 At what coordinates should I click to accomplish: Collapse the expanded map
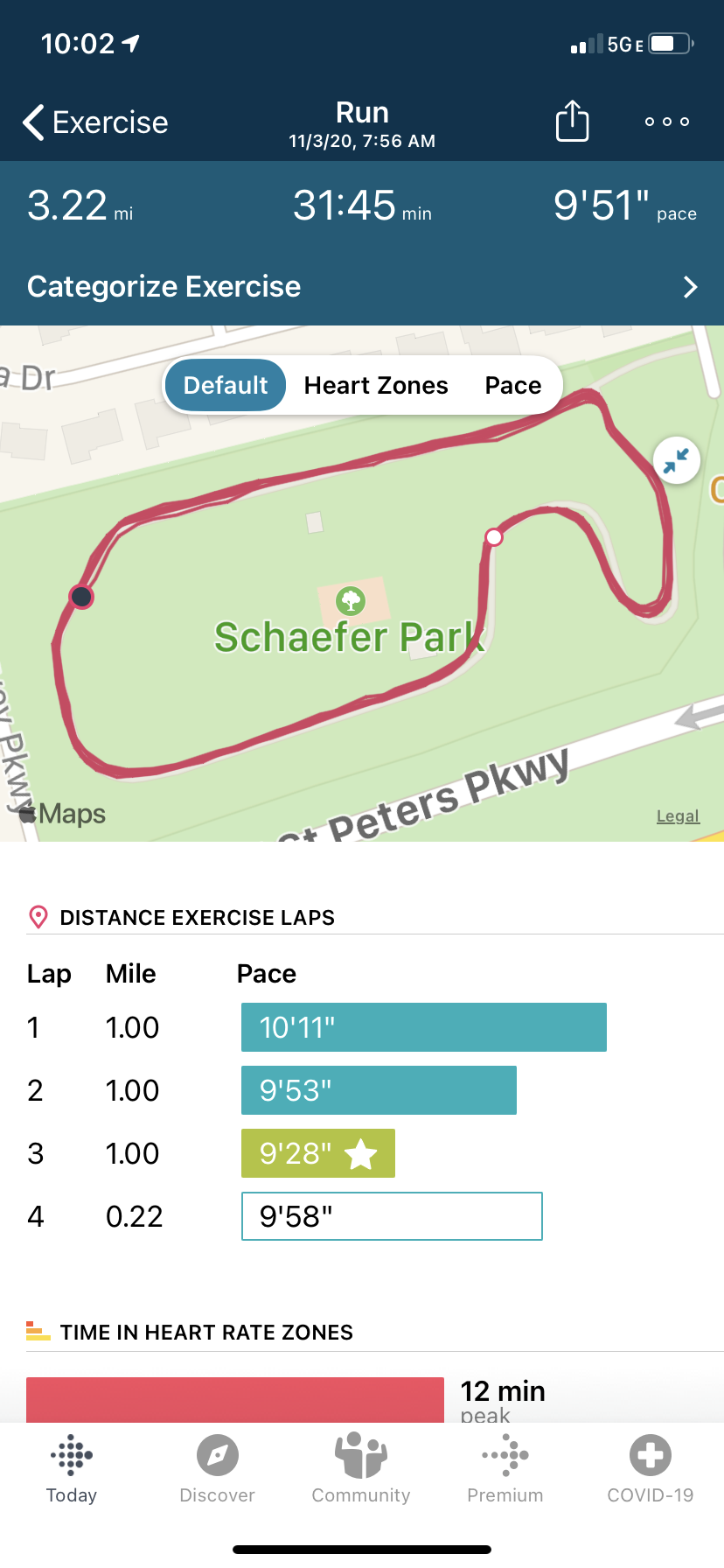point(676,460)
